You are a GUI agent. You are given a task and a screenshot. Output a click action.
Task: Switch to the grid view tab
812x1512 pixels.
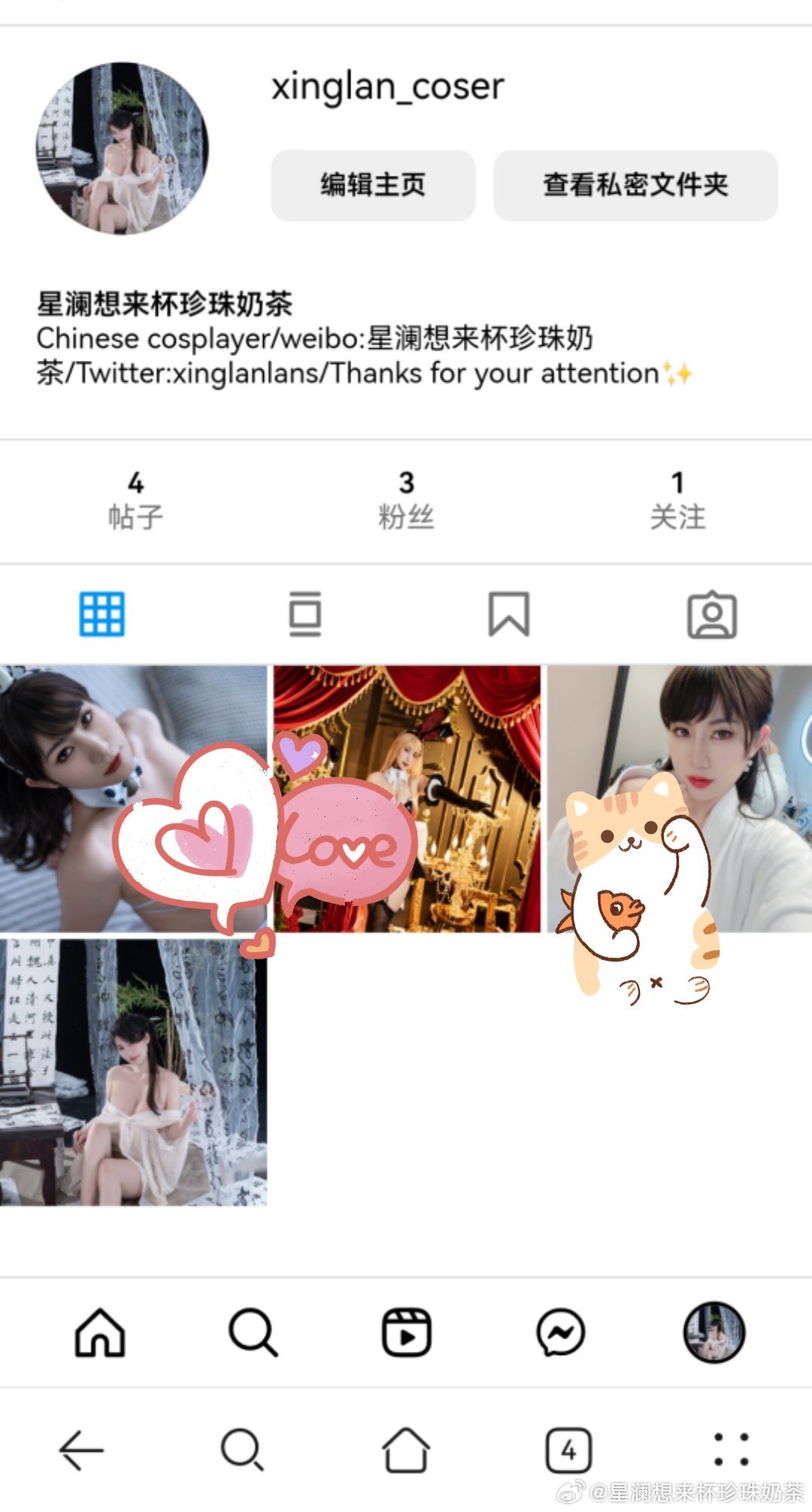102,614
